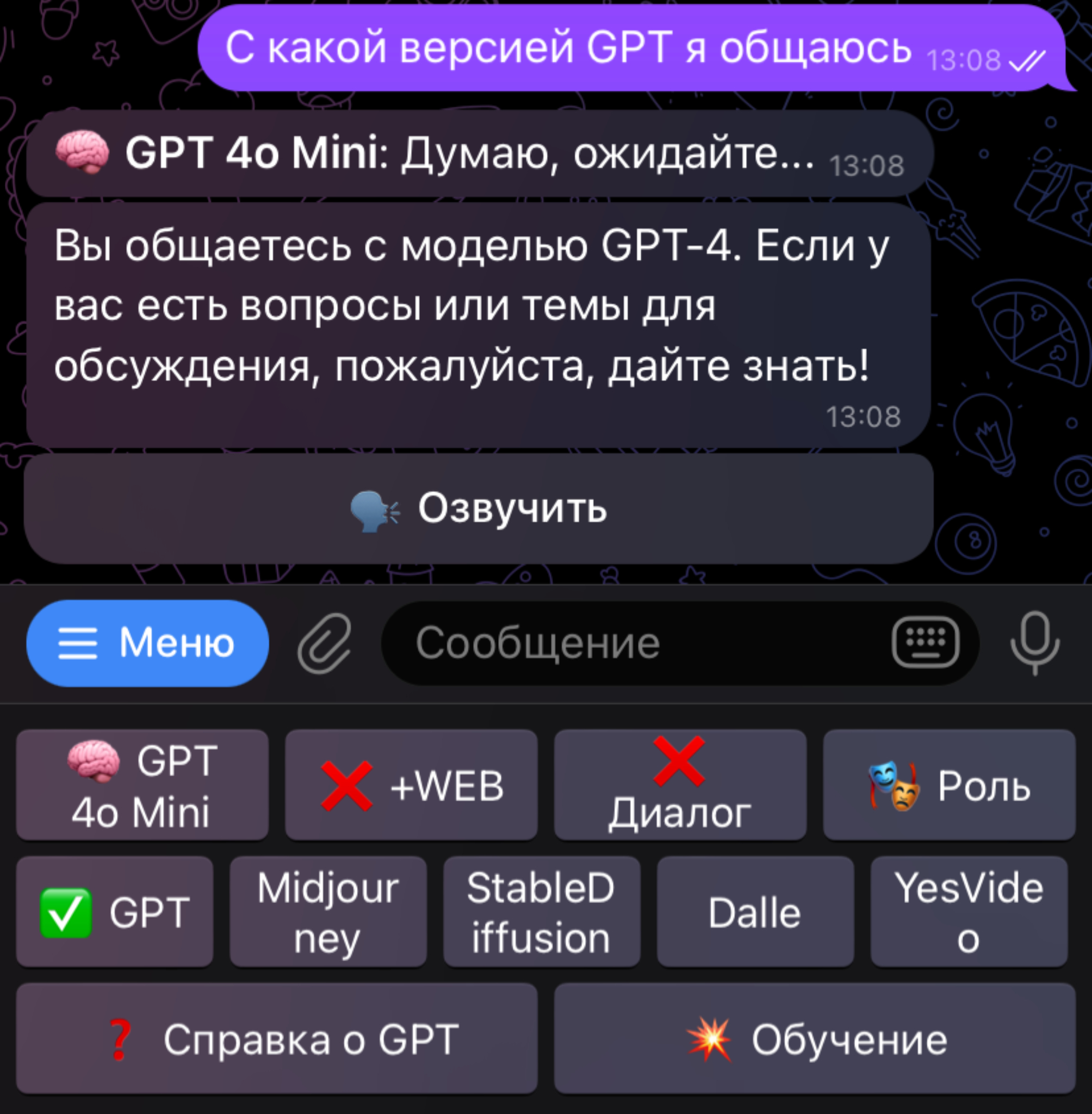Open the Роль role selection

(x=948, y=785)
